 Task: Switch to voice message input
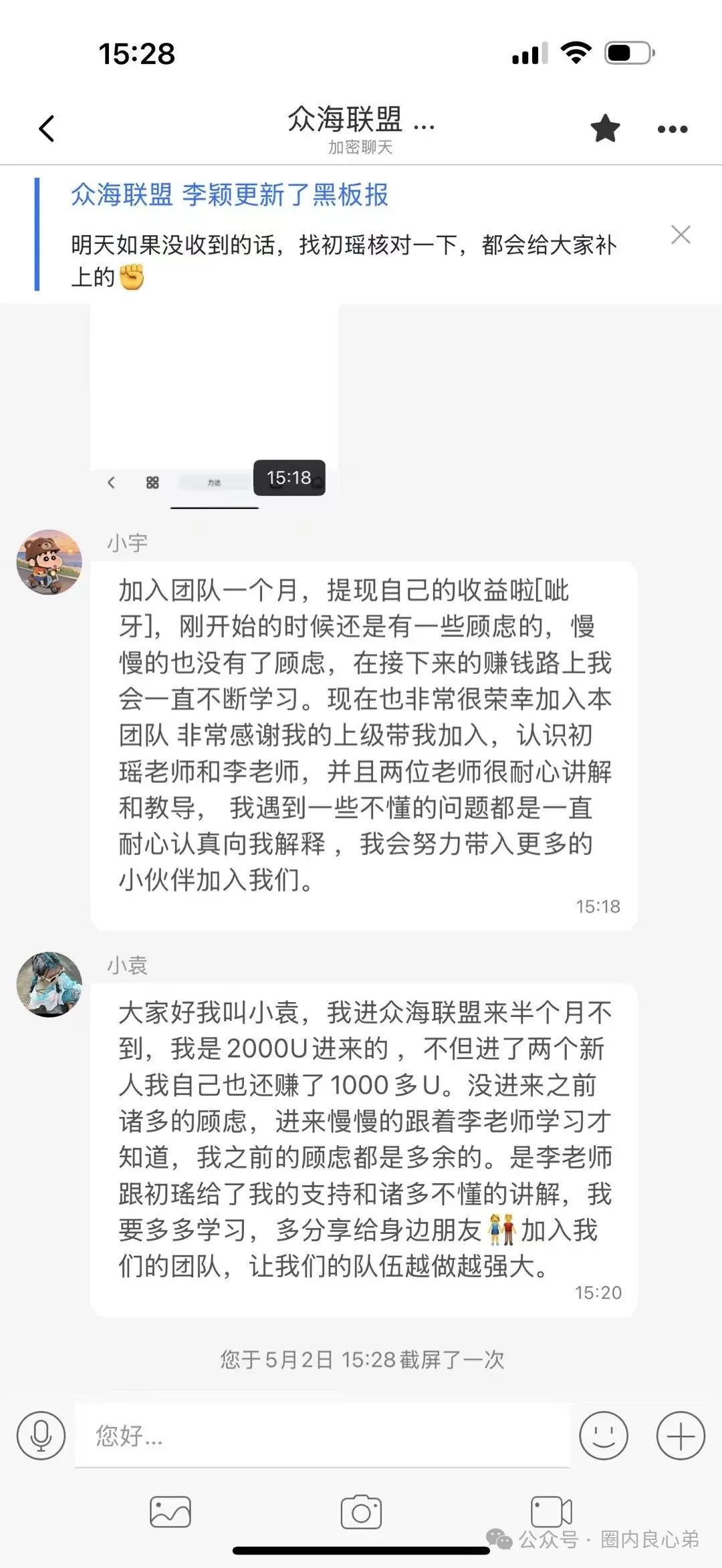coord(41,1436)
